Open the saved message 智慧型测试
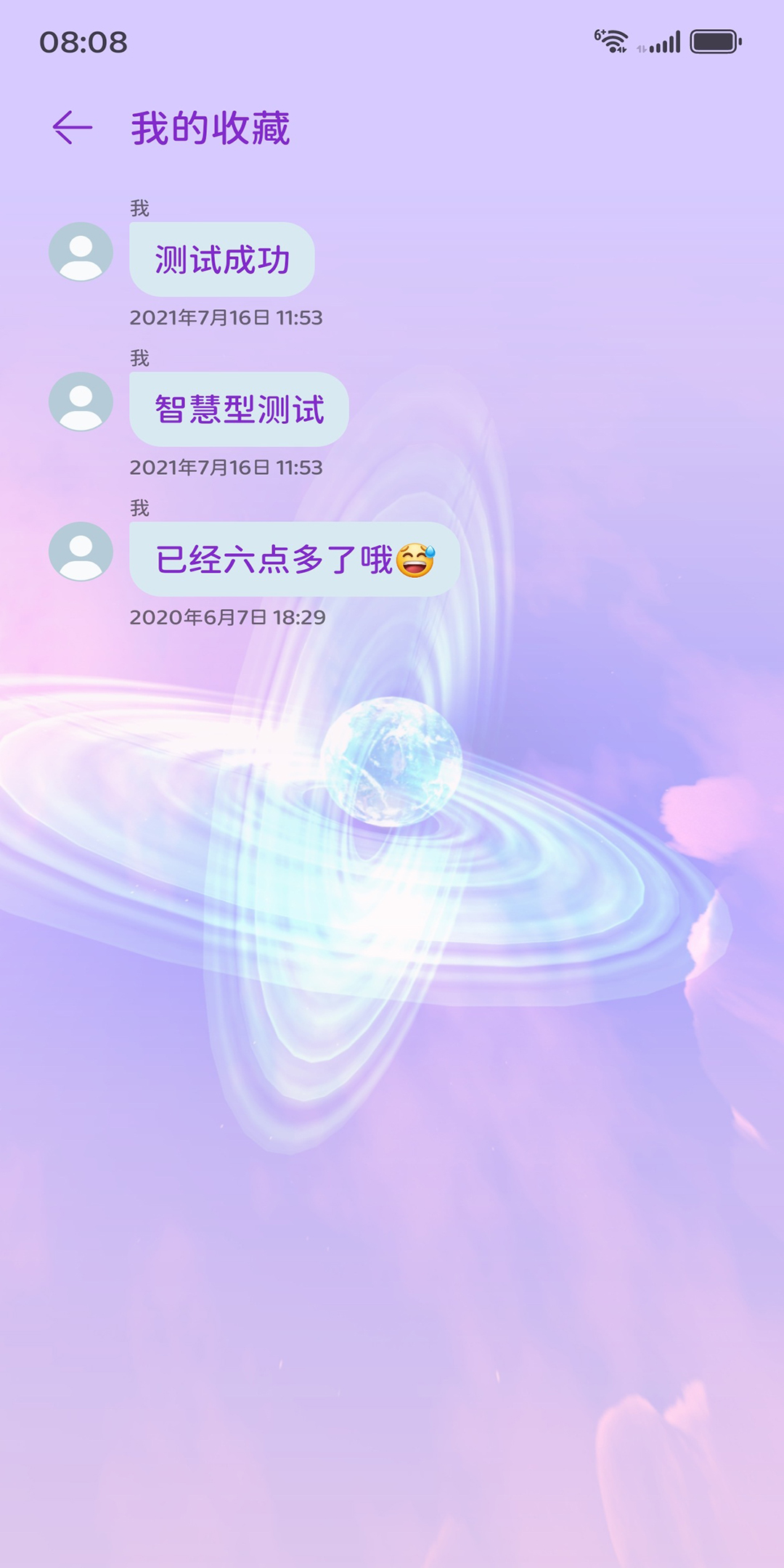The width and height of the screenshot is (784, 1568). [239, 409]
